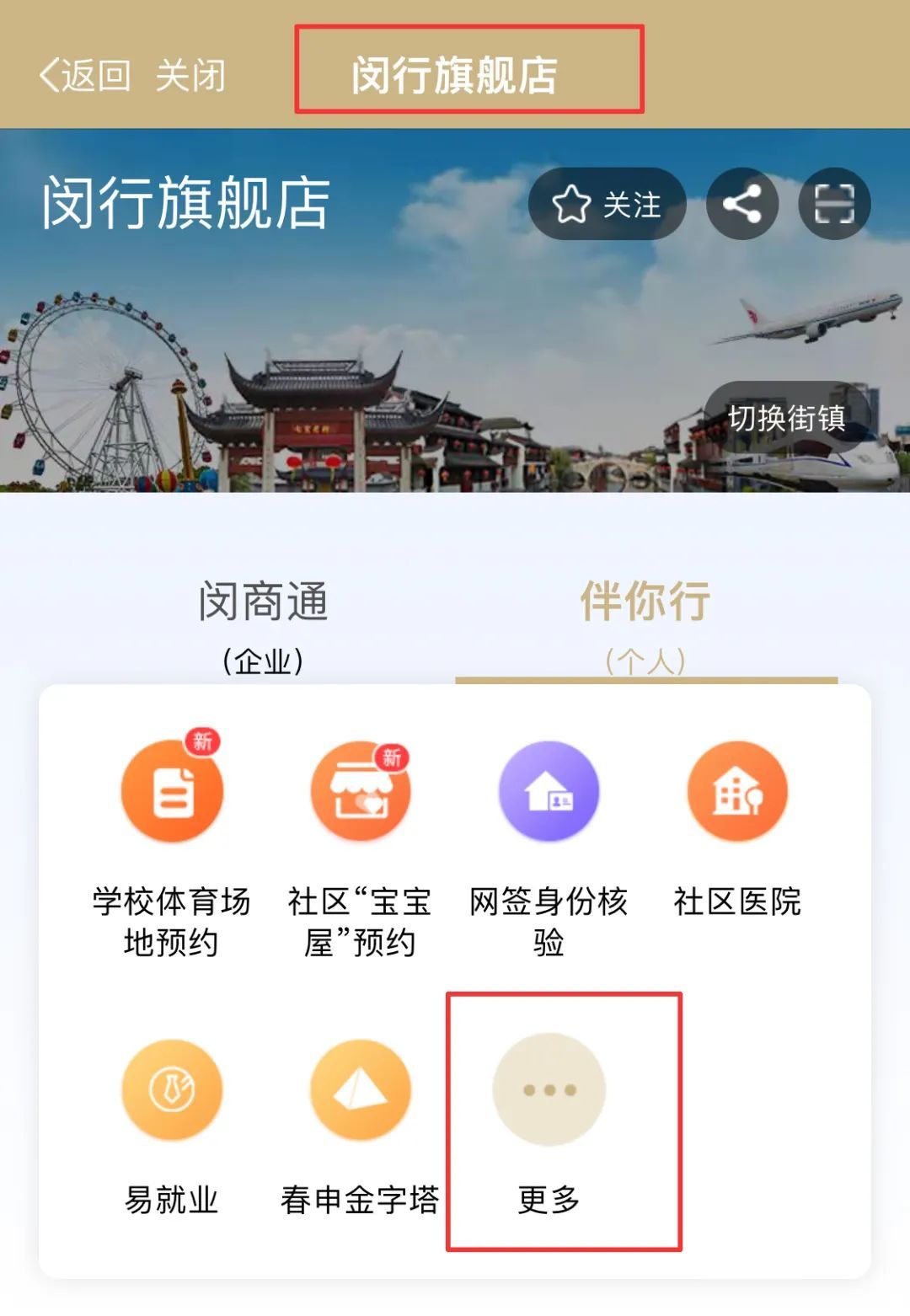
Task: Open 社区"宝宝屋"预约
Action: (361, 792)
